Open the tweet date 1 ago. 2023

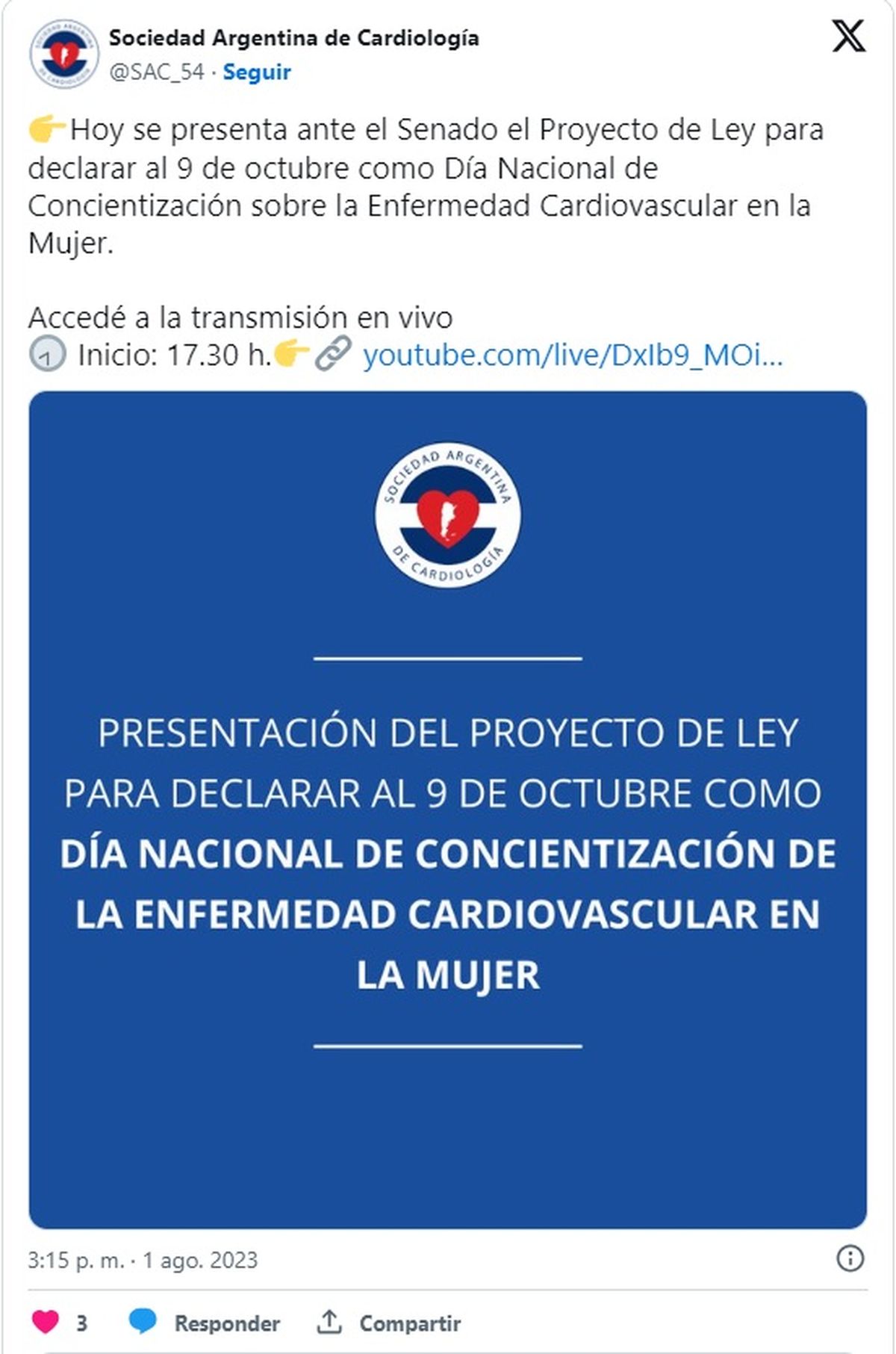coord(143,1261)
